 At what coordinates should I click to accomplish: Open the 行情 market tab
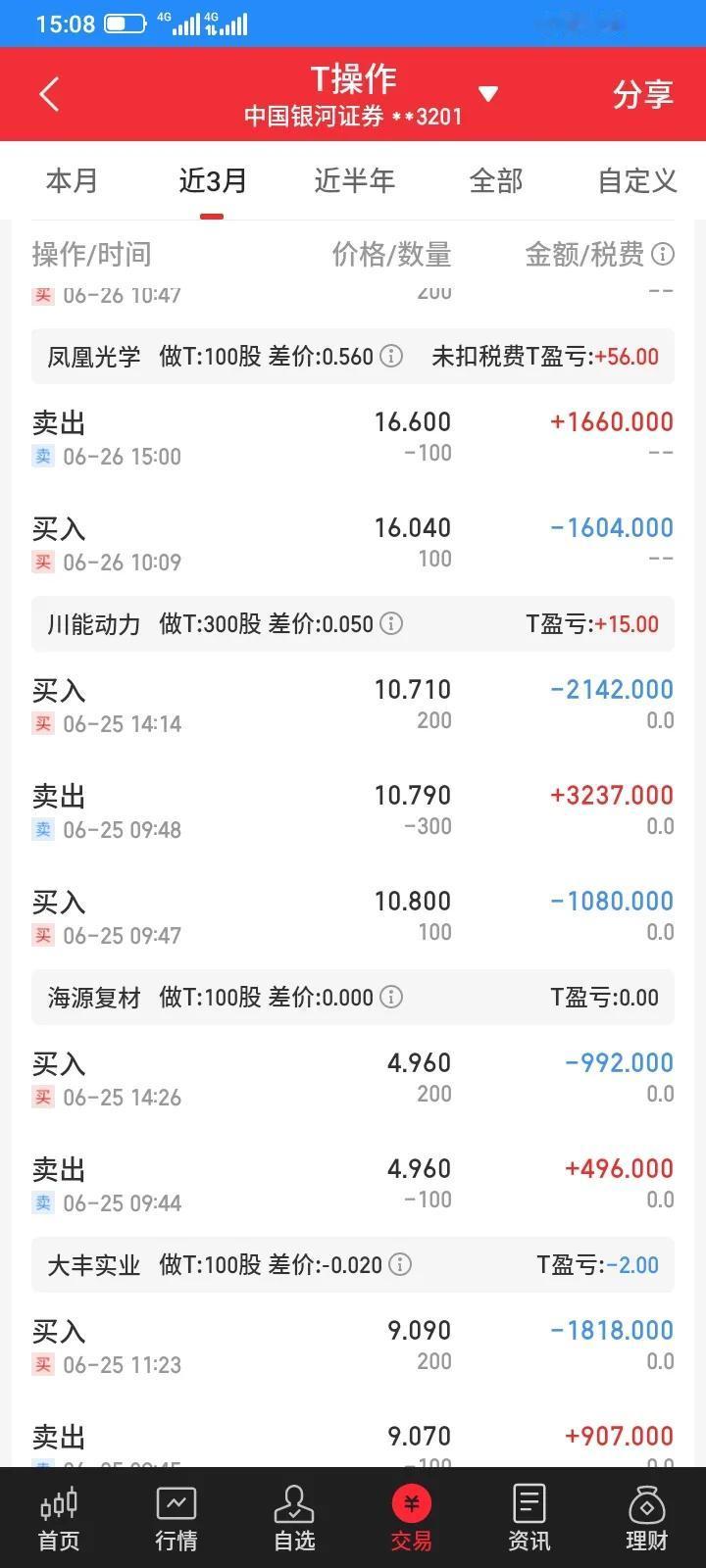point(176,1518)
